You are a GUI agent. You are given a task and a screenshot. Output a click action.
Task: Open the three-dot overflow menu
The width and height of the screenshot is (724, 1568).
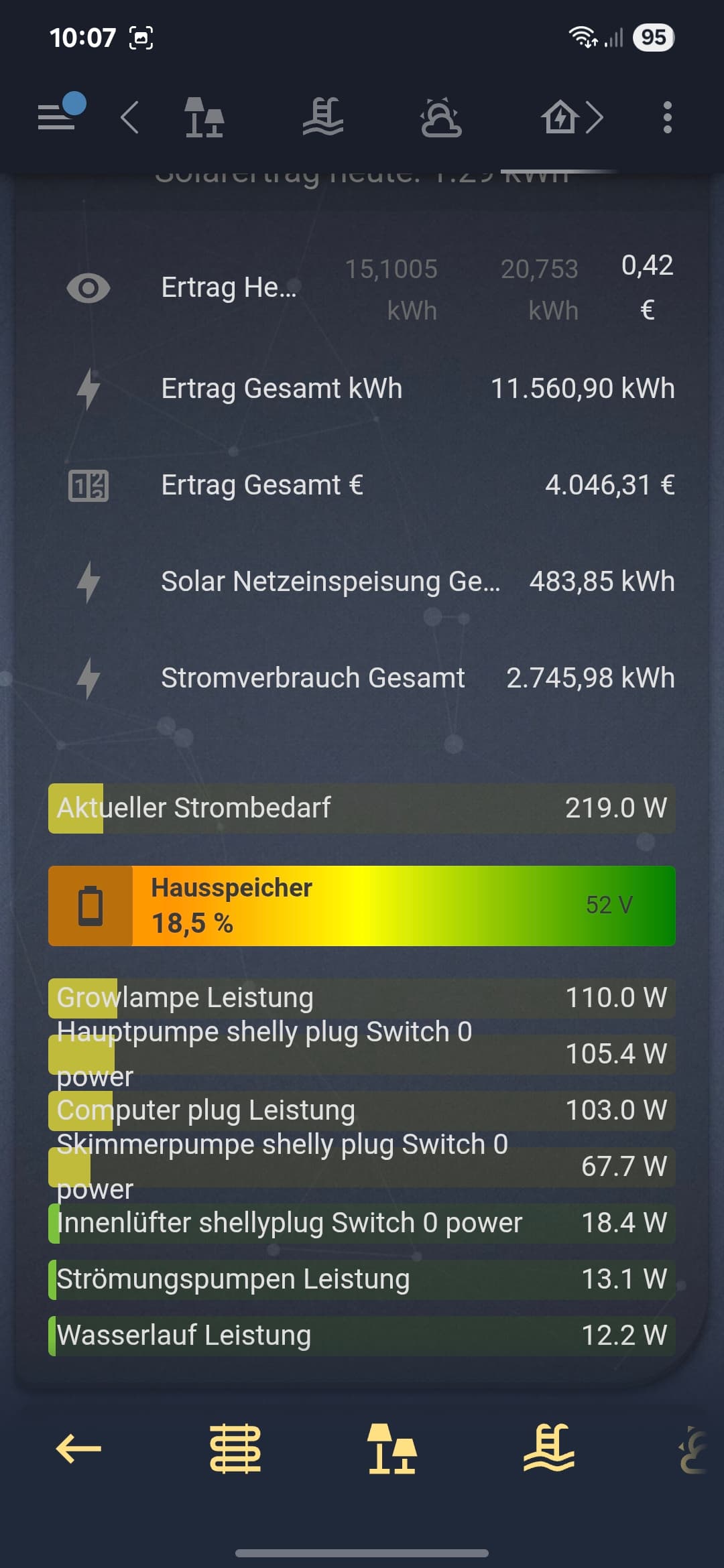click(x=667, y=117)
